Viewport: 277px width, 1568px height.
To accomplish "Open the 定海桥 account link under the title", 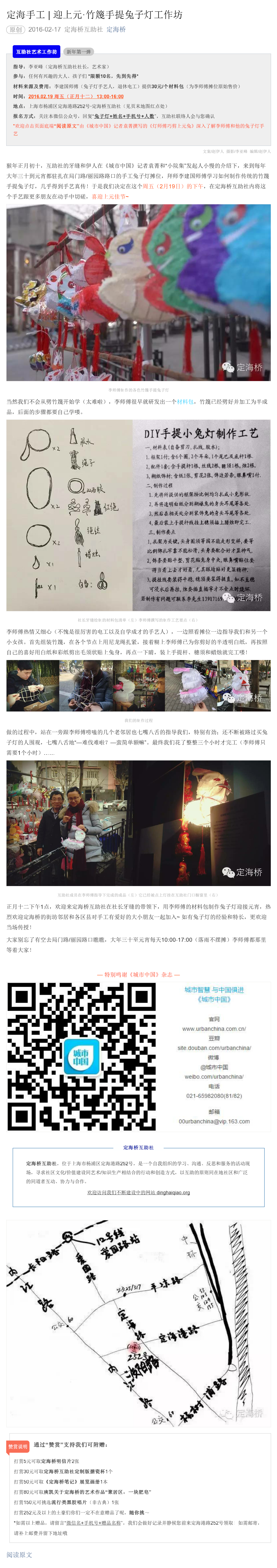I will click(116, 29).
